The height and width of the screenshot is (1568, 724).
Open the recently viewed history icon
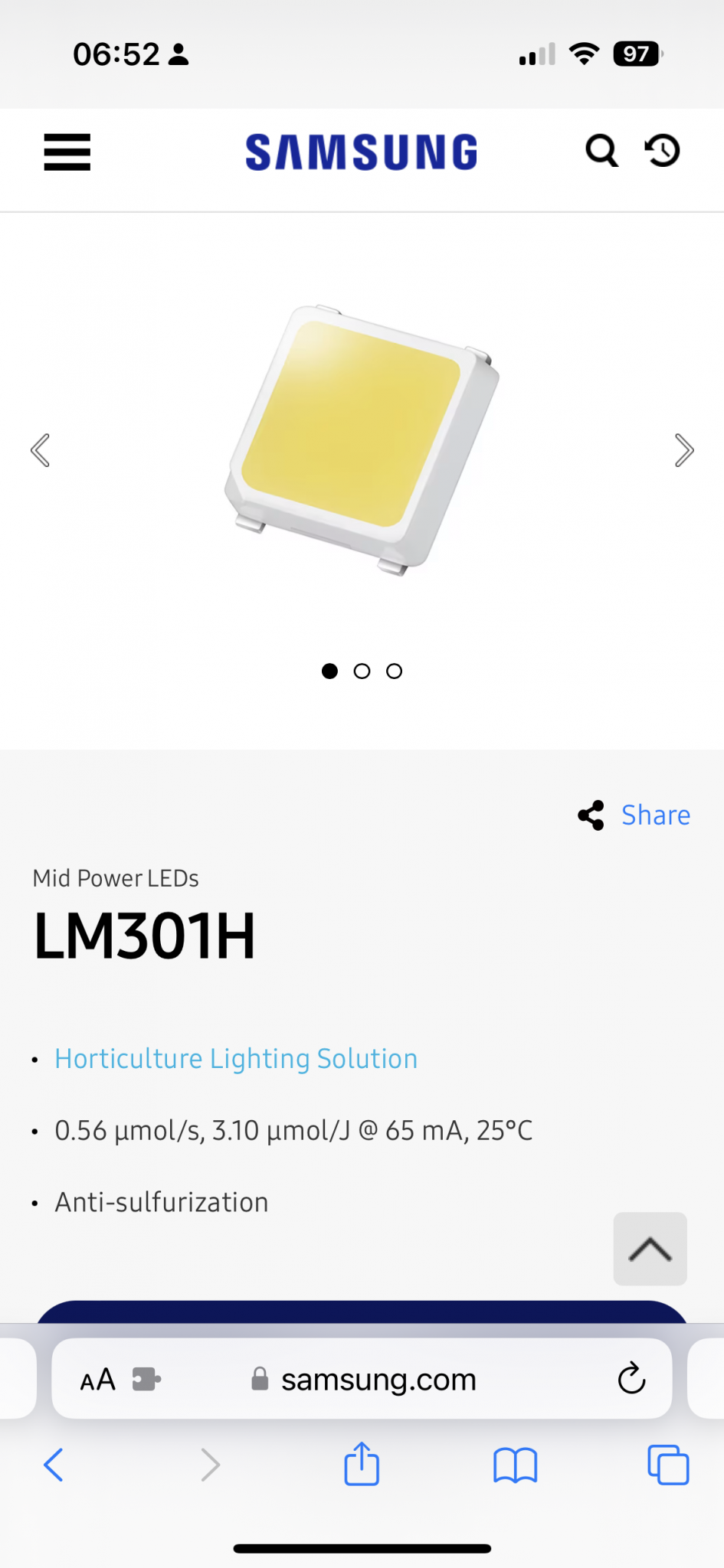tap(663, 151)
